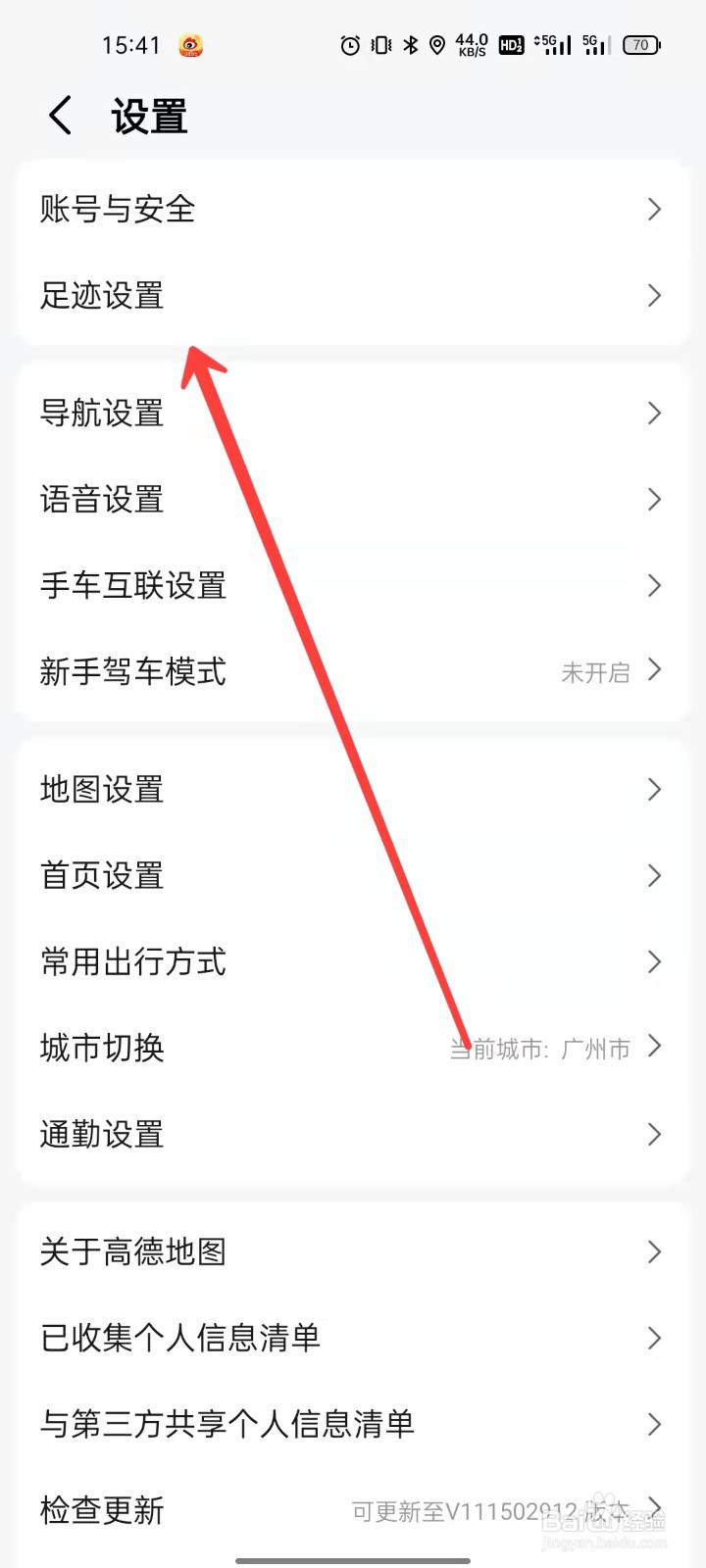This screenshot has height=1568, width=706.
Task: Open the Sina Weibo icon in status bar
Action: click(190, 44)
